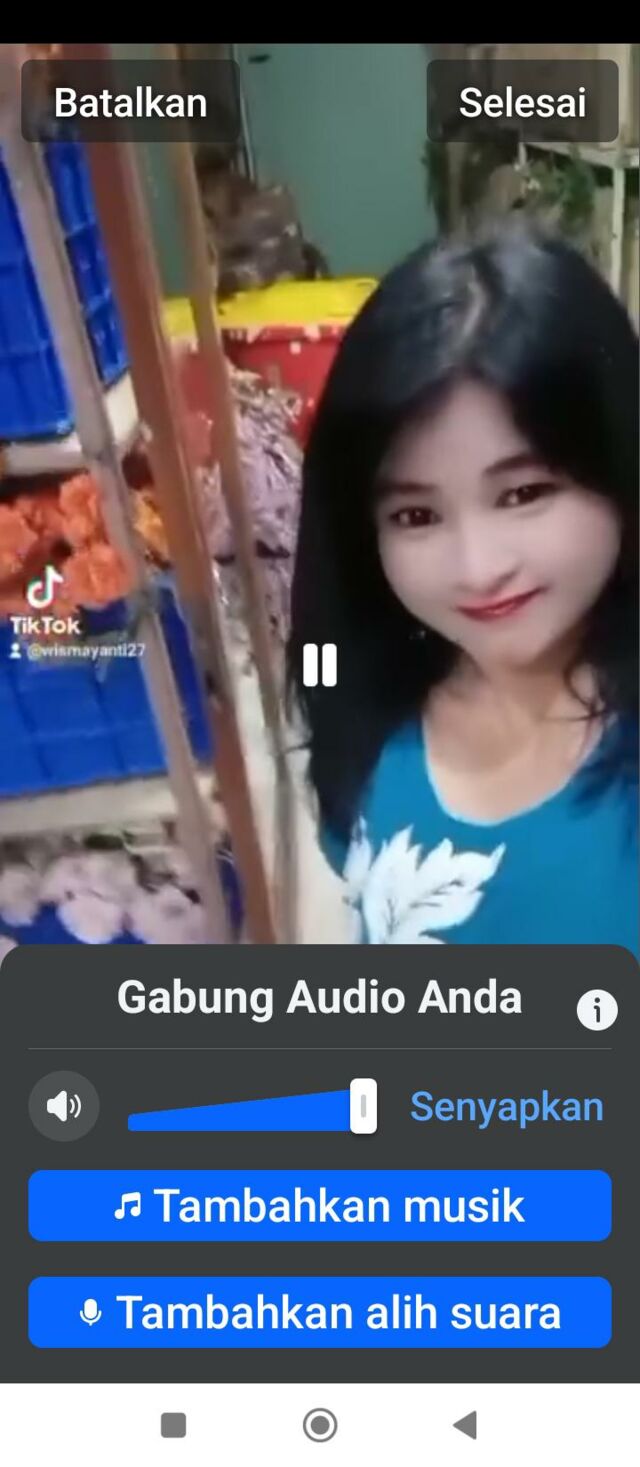Viewport: 640px width, 1467px height.
Task: Tap Batalkan to cancel editing
Action: (130, 102)
